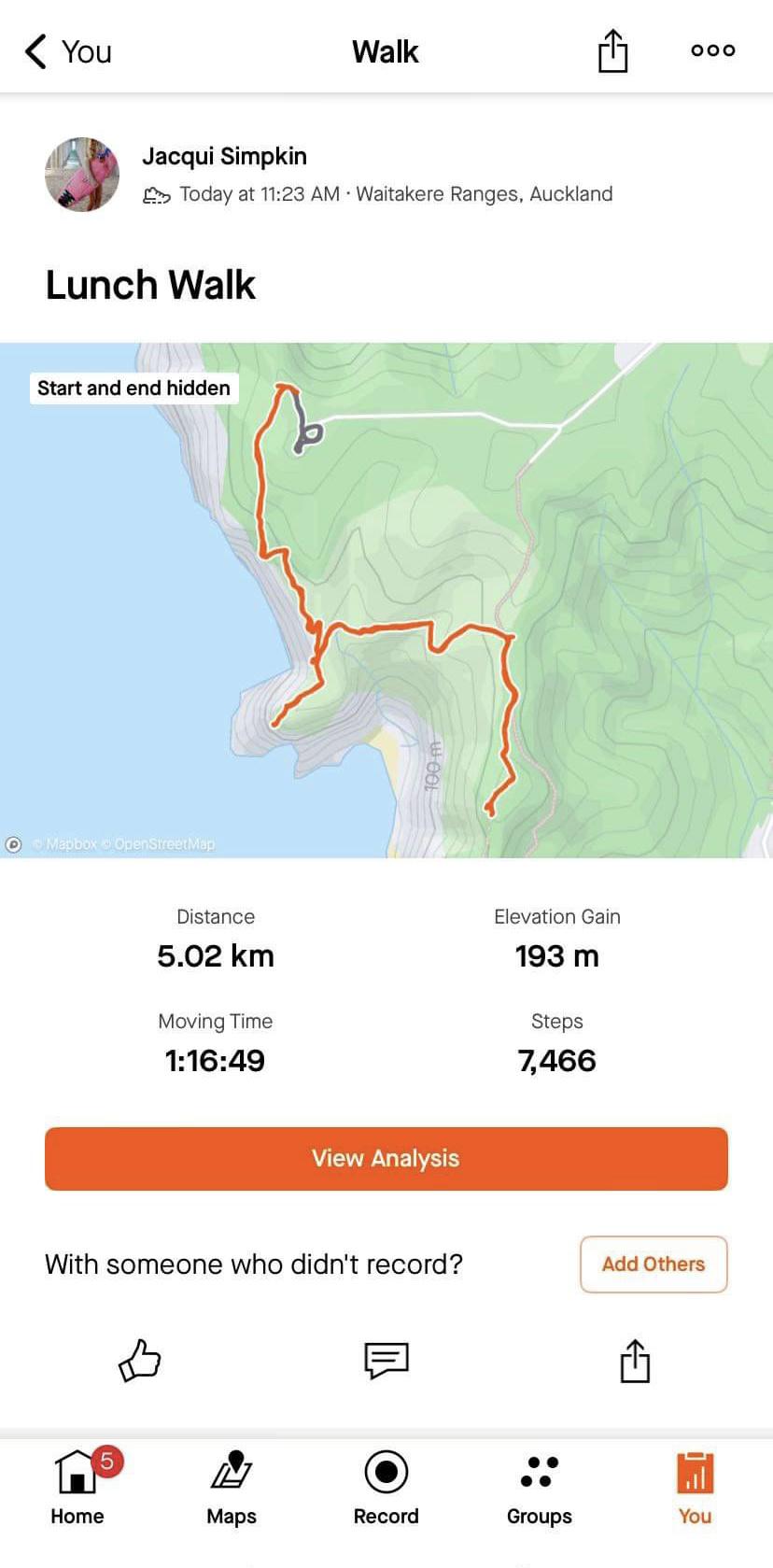Open Jacqui Simpkin's profile photo

[82, 175]
